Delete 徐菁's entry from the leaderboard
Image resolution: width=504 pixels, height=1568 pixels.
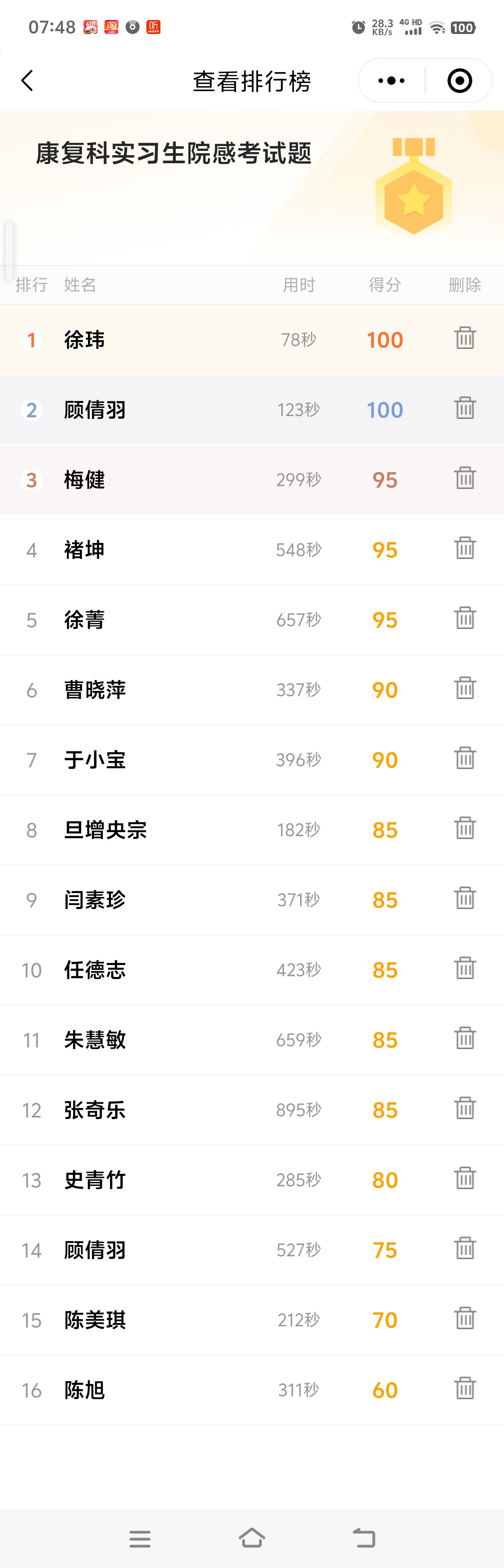coord(464,618)
